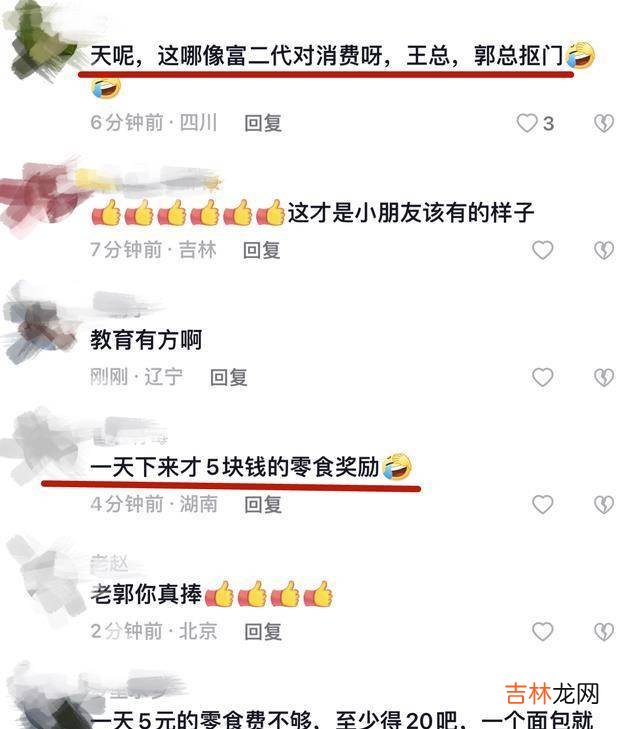Screen dimensions: 640x729
Task: Dislike the 老郭你真棒 comment
Action: [x=603, y=631]
